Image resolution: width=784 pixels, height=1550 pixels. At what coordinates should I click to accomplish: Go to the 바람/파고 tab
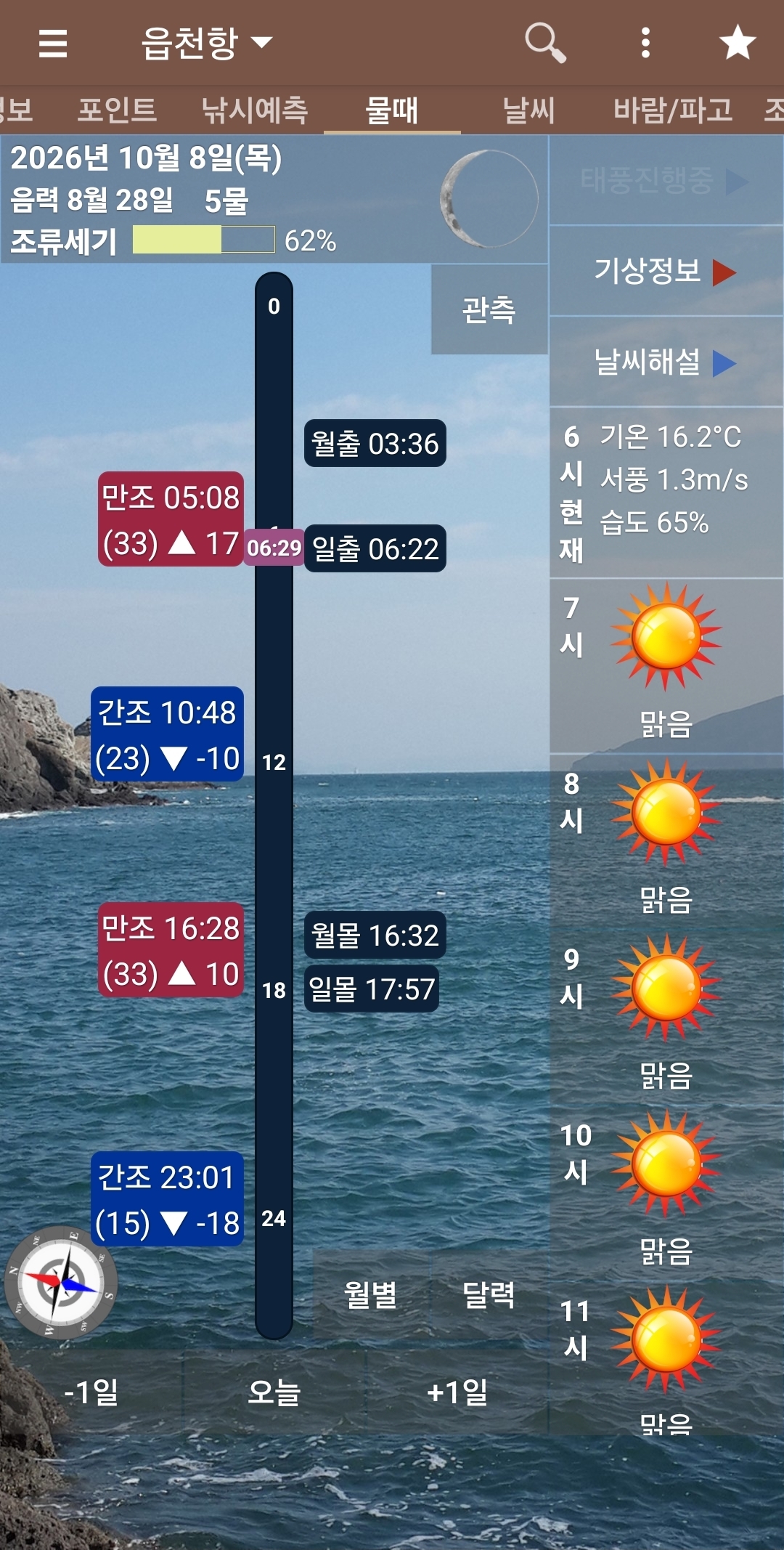673,110
